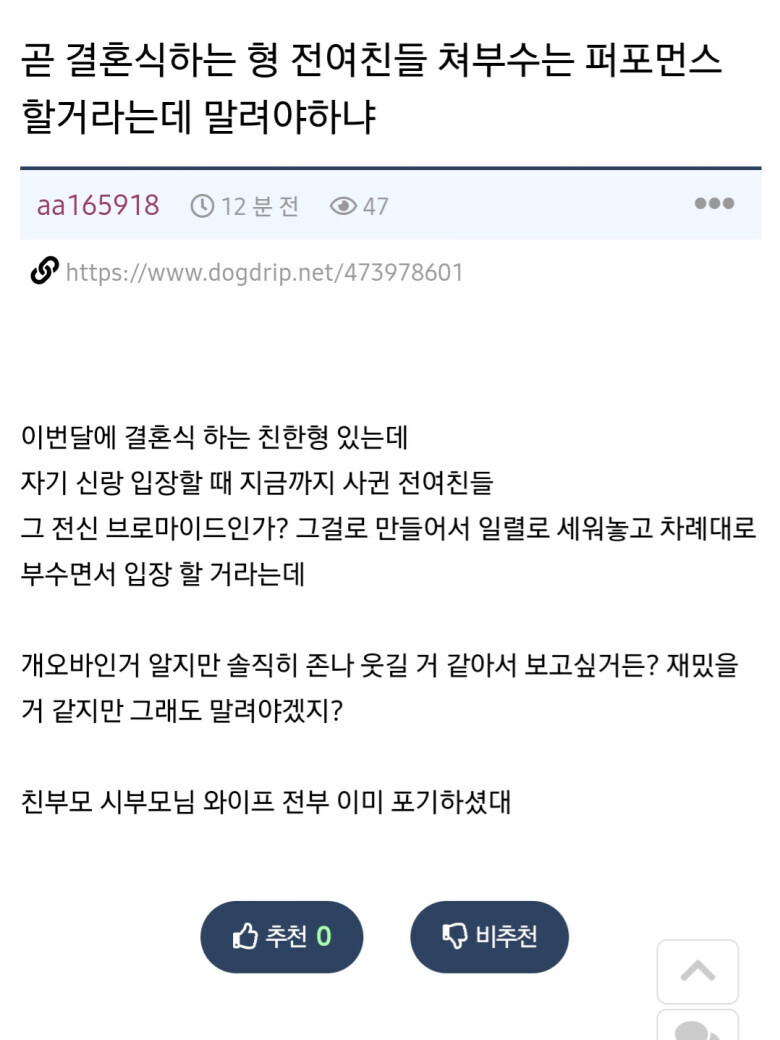Click the clock icon next to the timestamp
Image resolution: width=780 pixels, height=1040 pixels.
click(x=203, y=204)
